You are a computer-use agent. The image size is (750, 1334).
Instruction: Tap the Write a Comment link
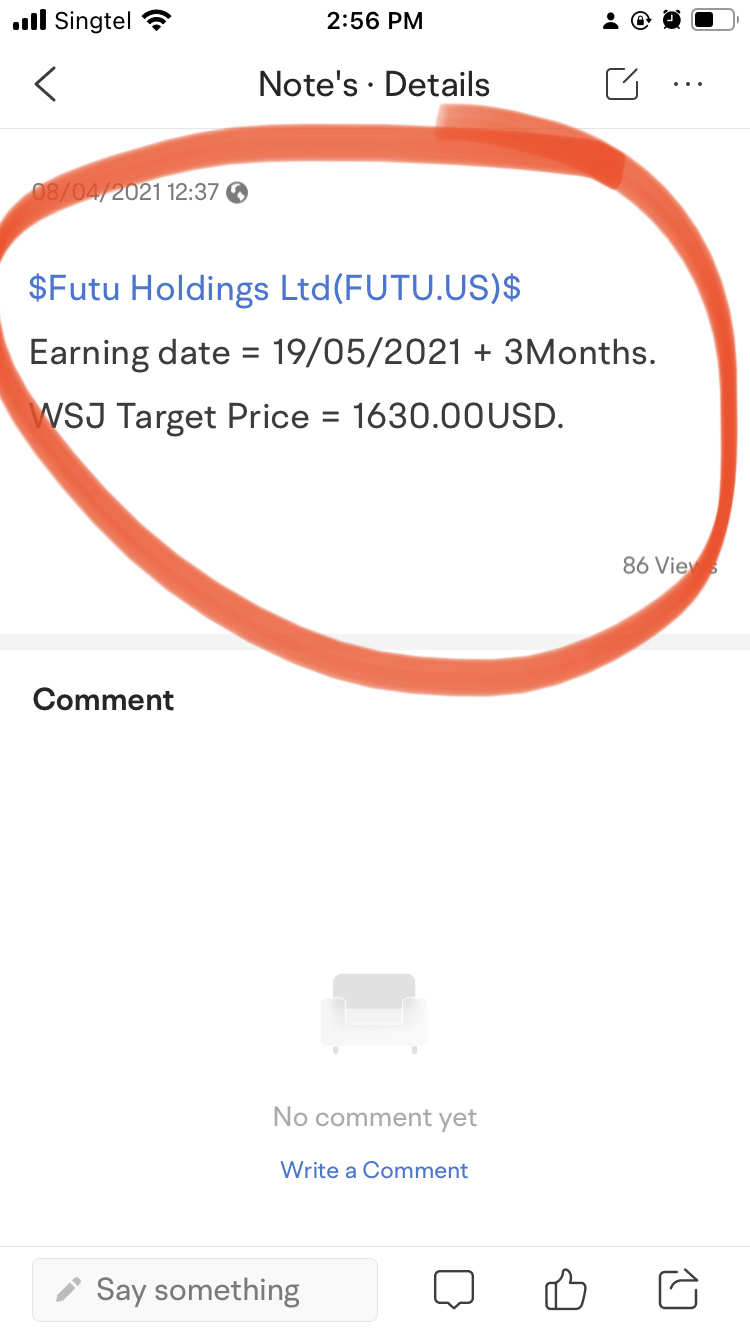(x=374, y=1170)
